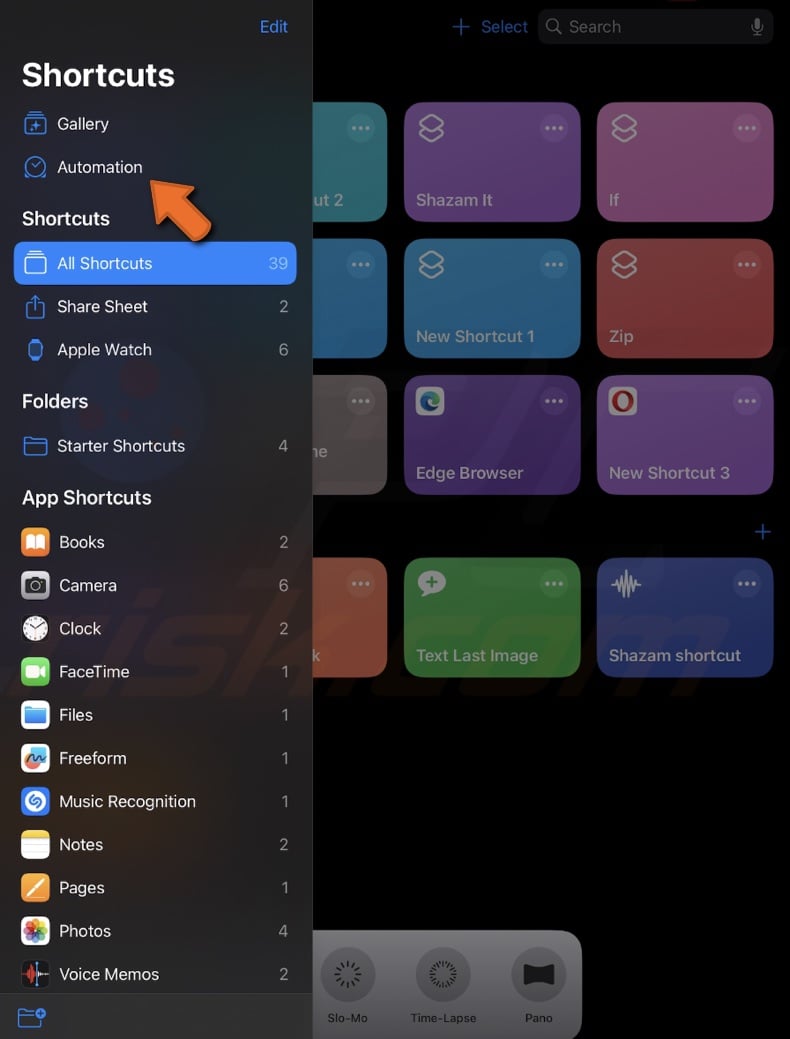Open the Automation section
The image size is (790, 1039).
(x=99, y=167)
